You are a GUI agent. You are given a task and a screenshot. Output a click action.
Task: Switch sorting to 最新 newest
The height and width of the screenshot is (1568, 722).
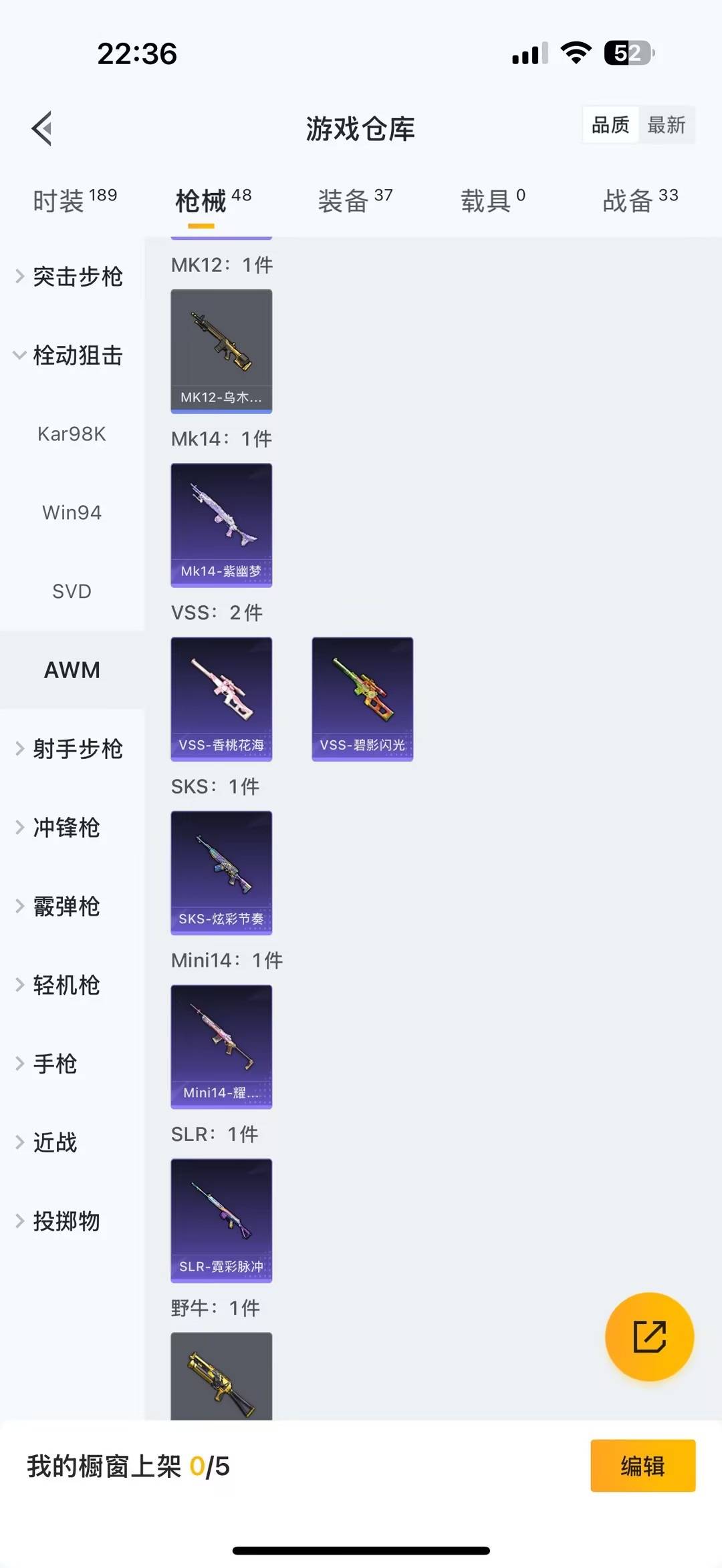(667, 125)
